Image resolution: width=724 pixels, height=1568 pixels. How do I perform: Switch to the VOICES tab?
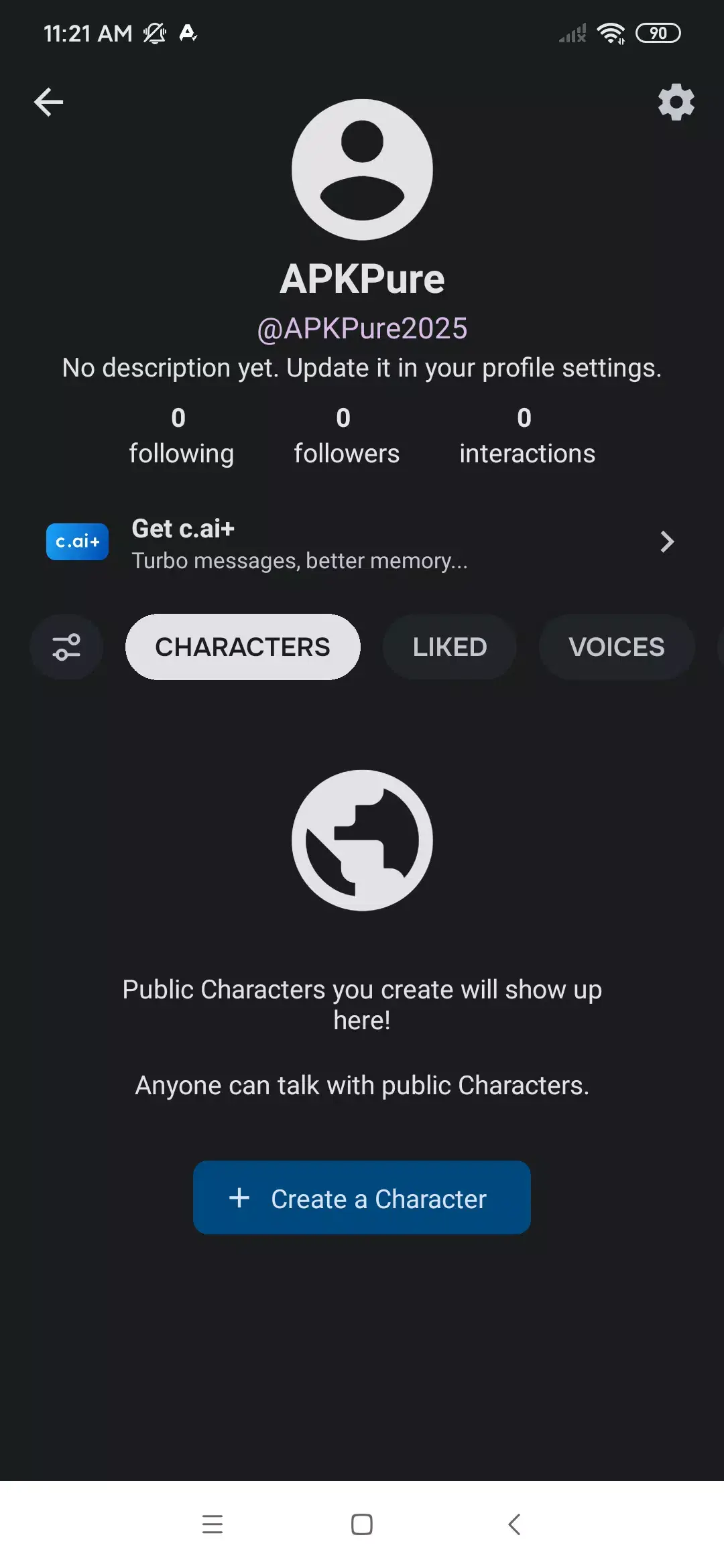[616, 647]
